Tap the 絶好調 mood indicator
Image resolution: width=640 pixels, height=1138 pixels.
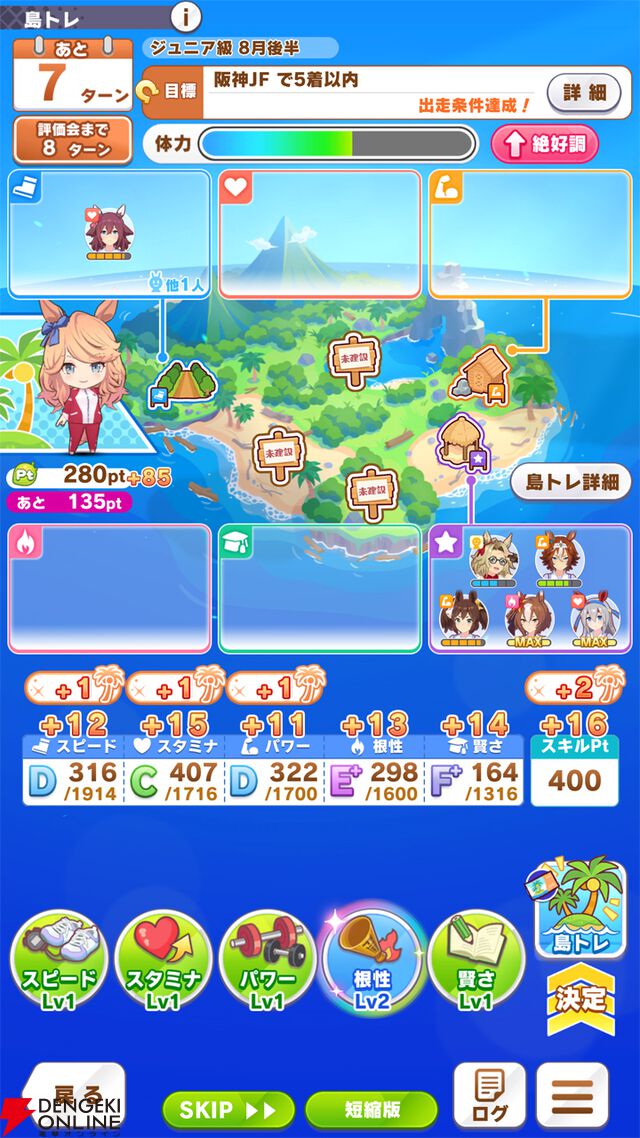pyautogui.click(x=544, y=144)
